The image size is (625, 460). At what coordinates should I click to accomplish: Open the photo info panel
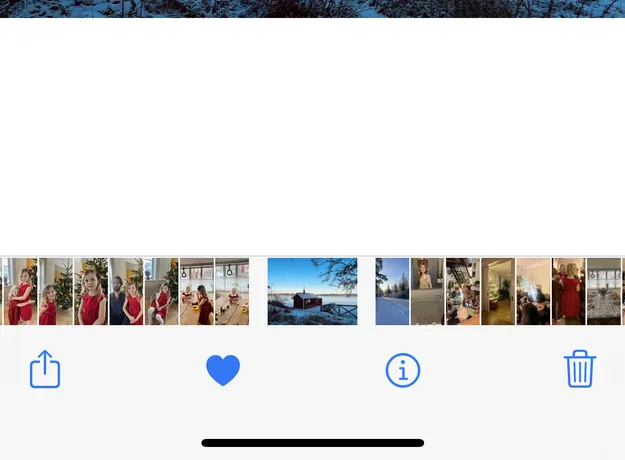[x=403, y=370]
